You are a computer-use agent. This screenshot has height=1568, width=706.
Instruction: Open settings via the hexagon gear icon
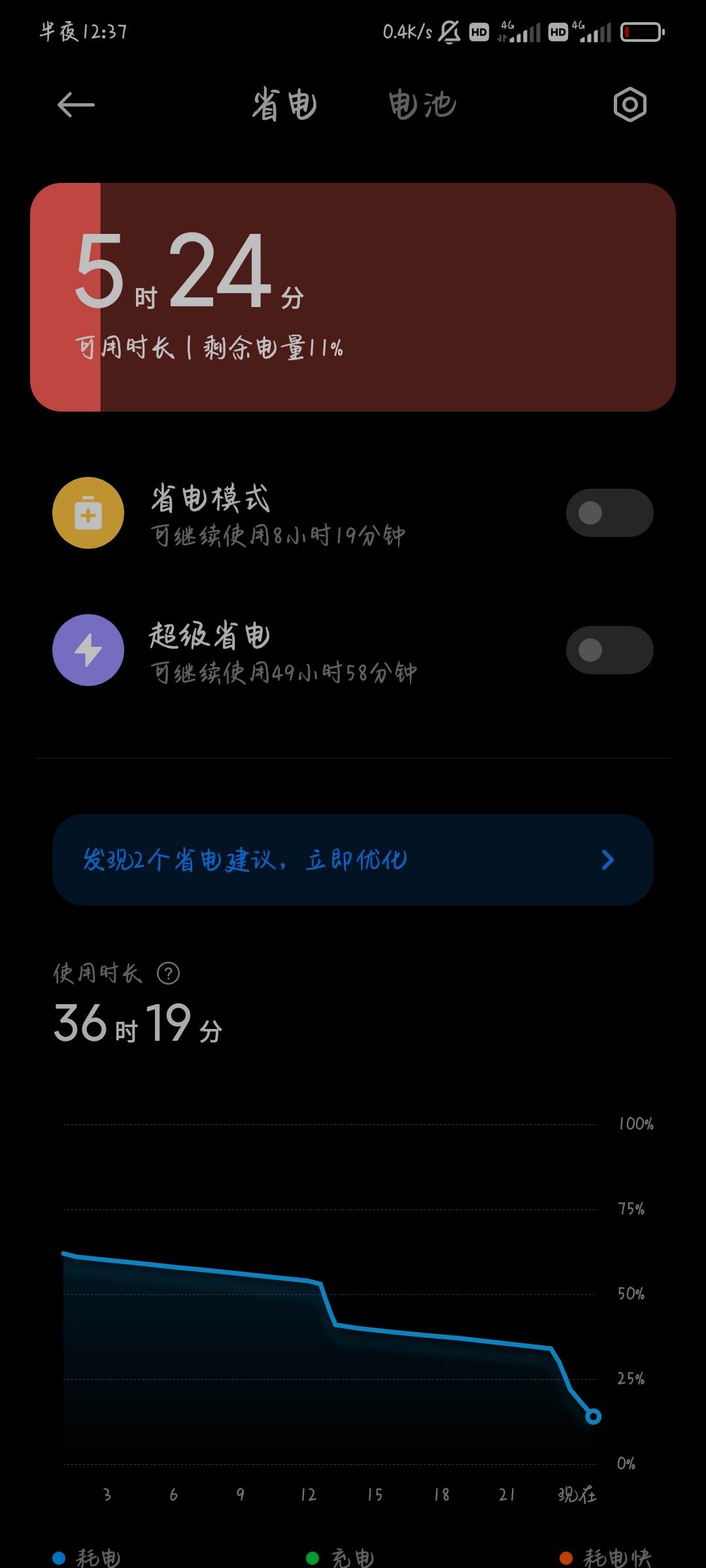pos(630,105)
